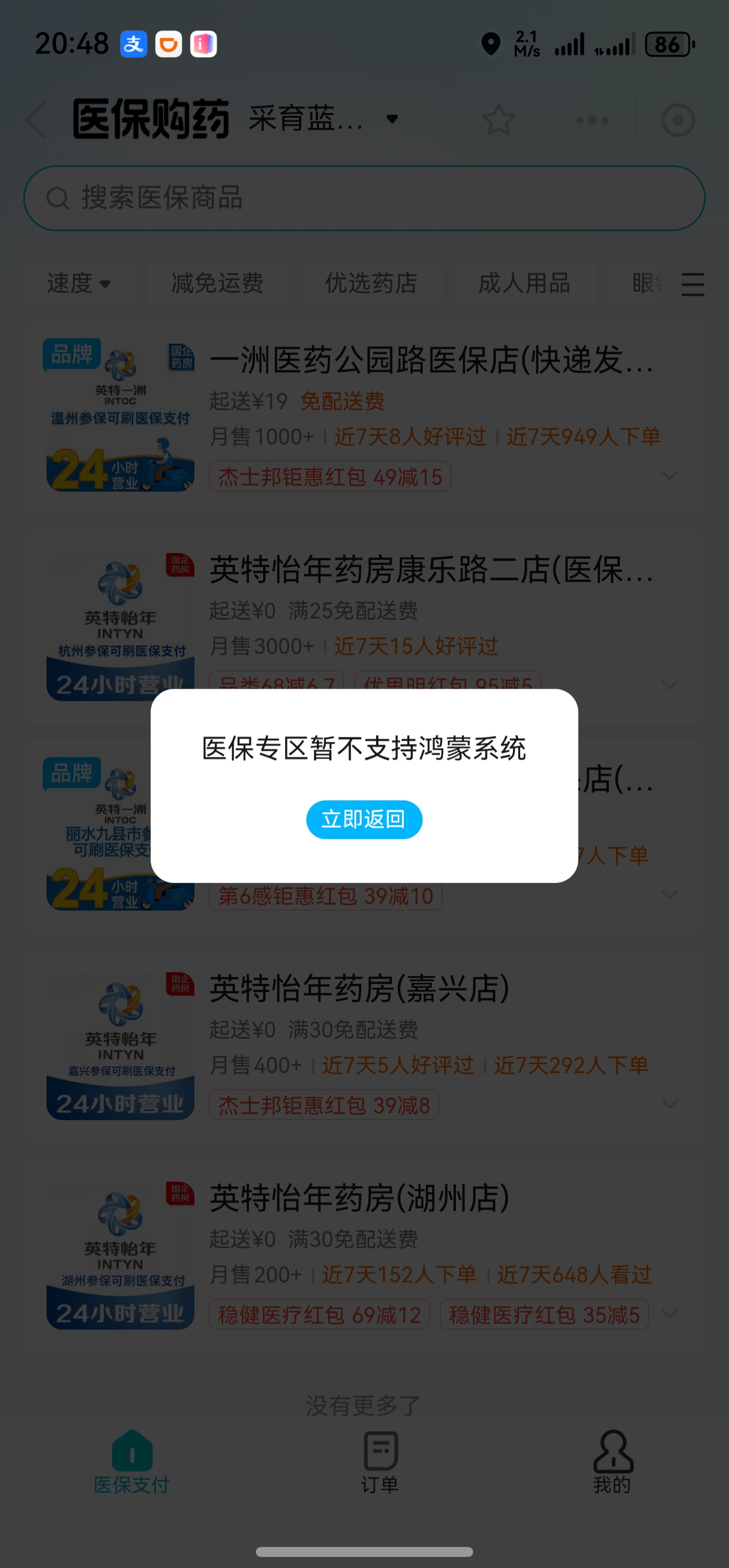Select the 减免运费 filter chip
The image size is (729, 1568).
click(x=217, y=283)
